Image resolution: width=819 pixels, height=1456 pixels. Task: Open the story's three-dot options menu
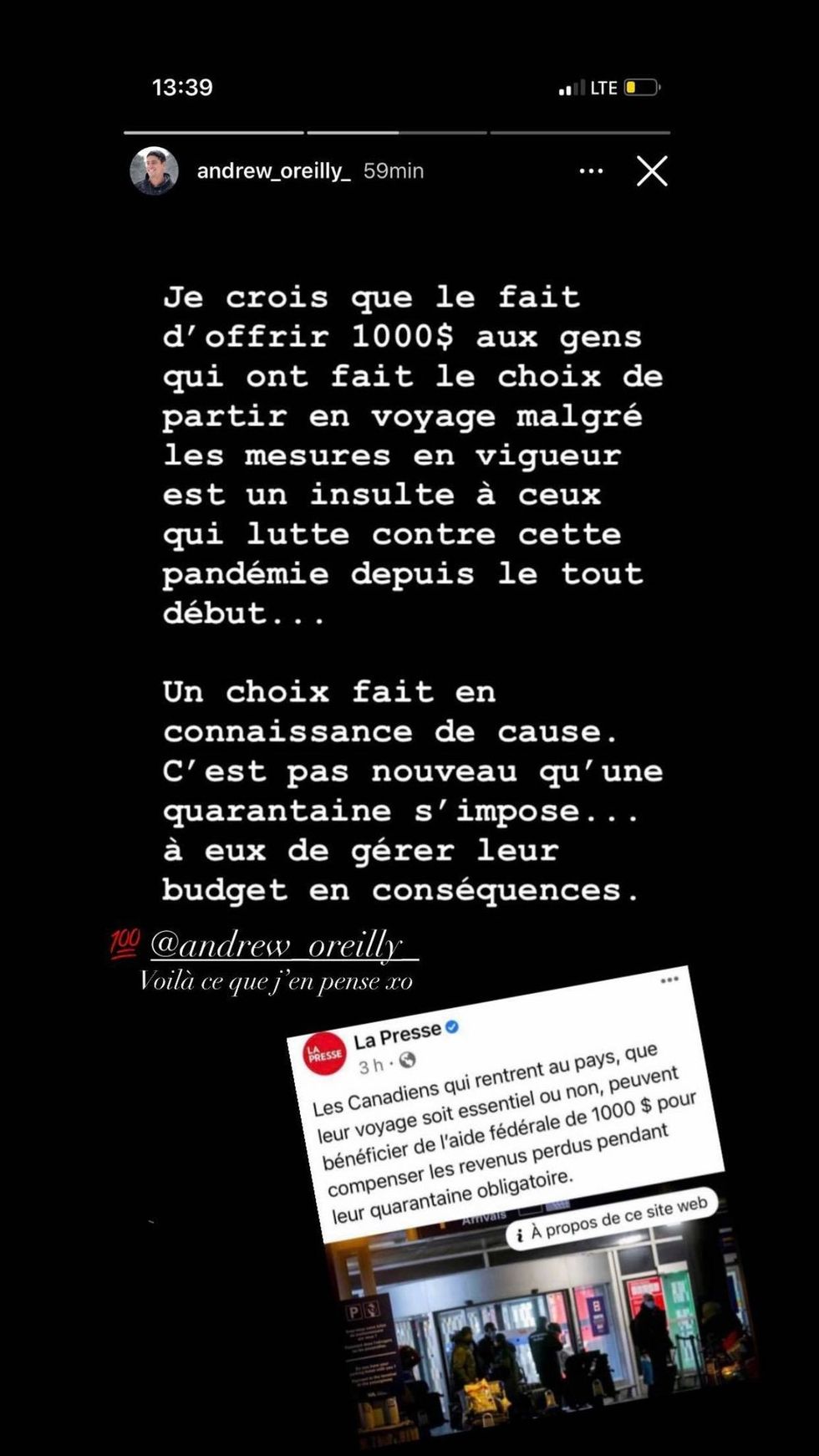[x=591, y=171]
